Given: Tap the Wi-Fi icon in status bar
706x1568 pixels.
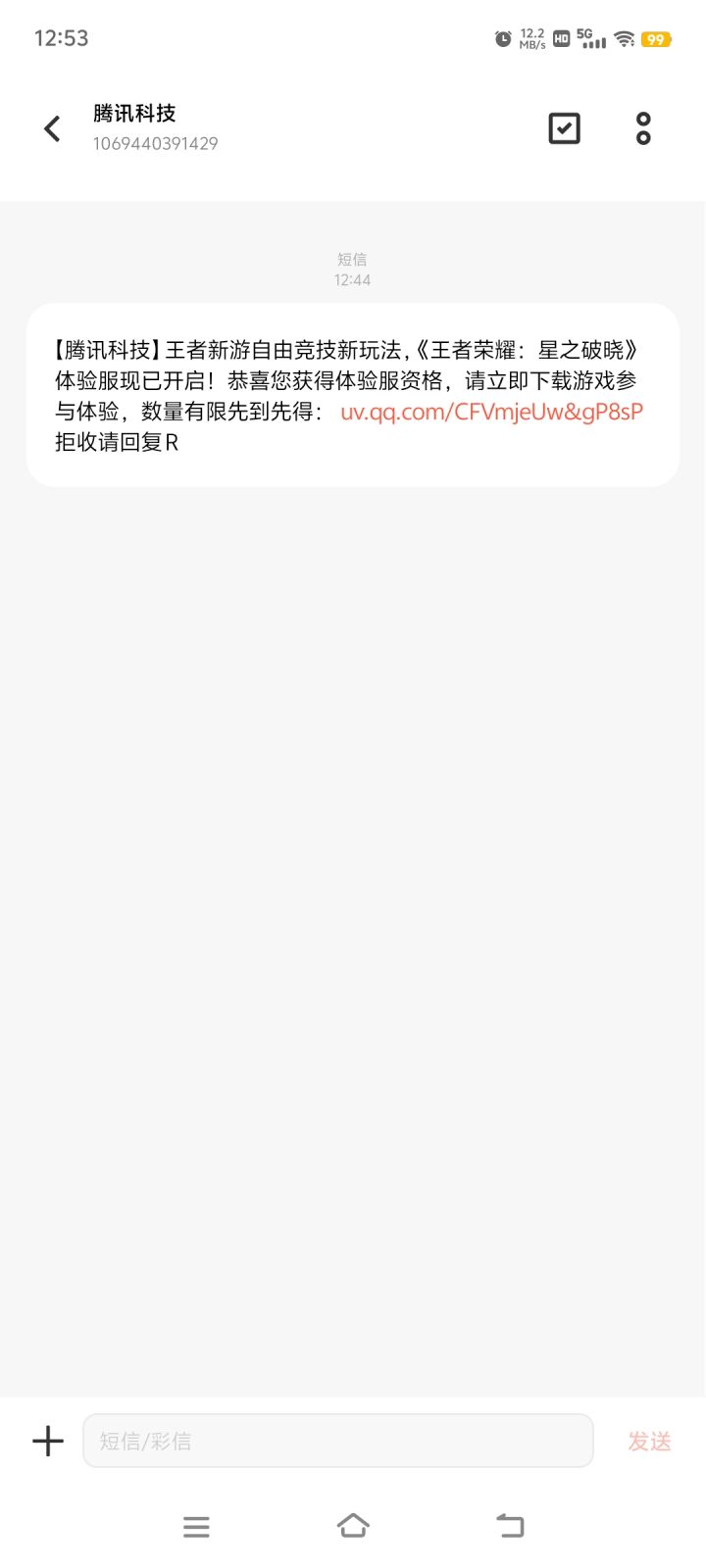Looking at the screenshot, I should 626,38.
